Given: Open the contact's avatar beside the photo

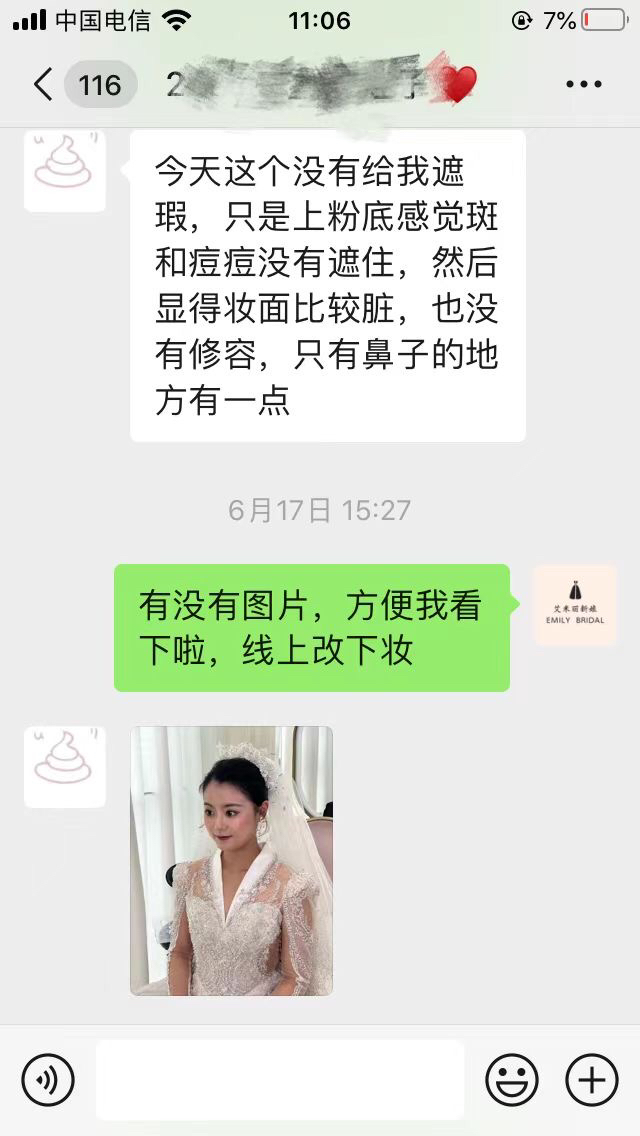Looking at the screenshot, I should point(65,767).
